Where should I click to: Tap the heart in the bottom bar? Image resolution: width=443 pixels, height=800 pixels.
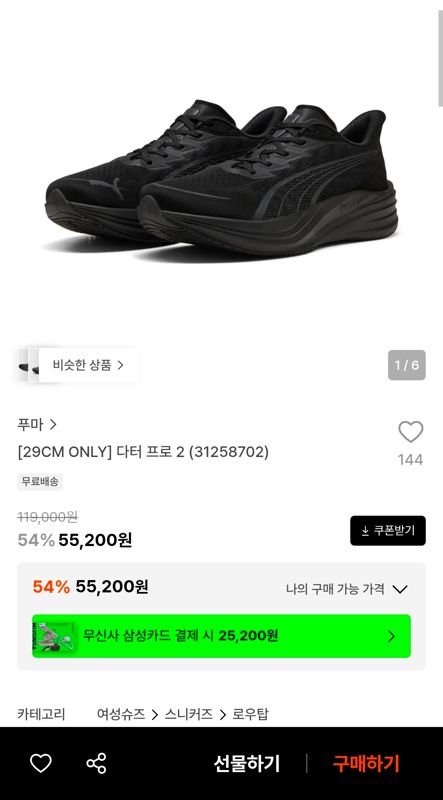(x=41, y=763)
